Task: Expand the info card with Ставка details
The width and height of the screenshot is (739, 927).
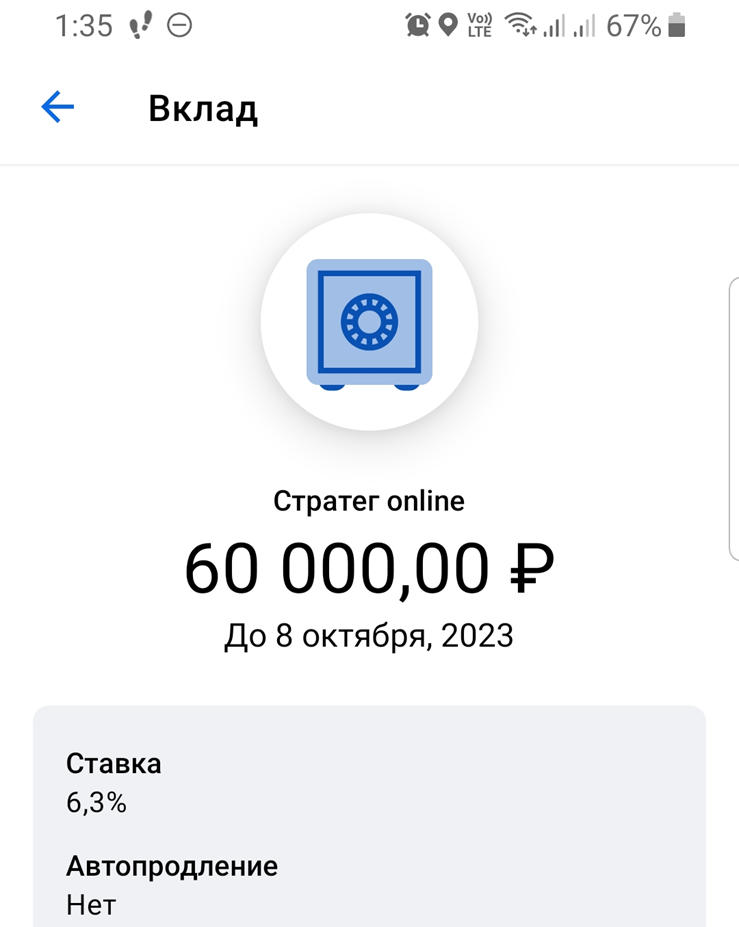Action: [x=369, y=820]
